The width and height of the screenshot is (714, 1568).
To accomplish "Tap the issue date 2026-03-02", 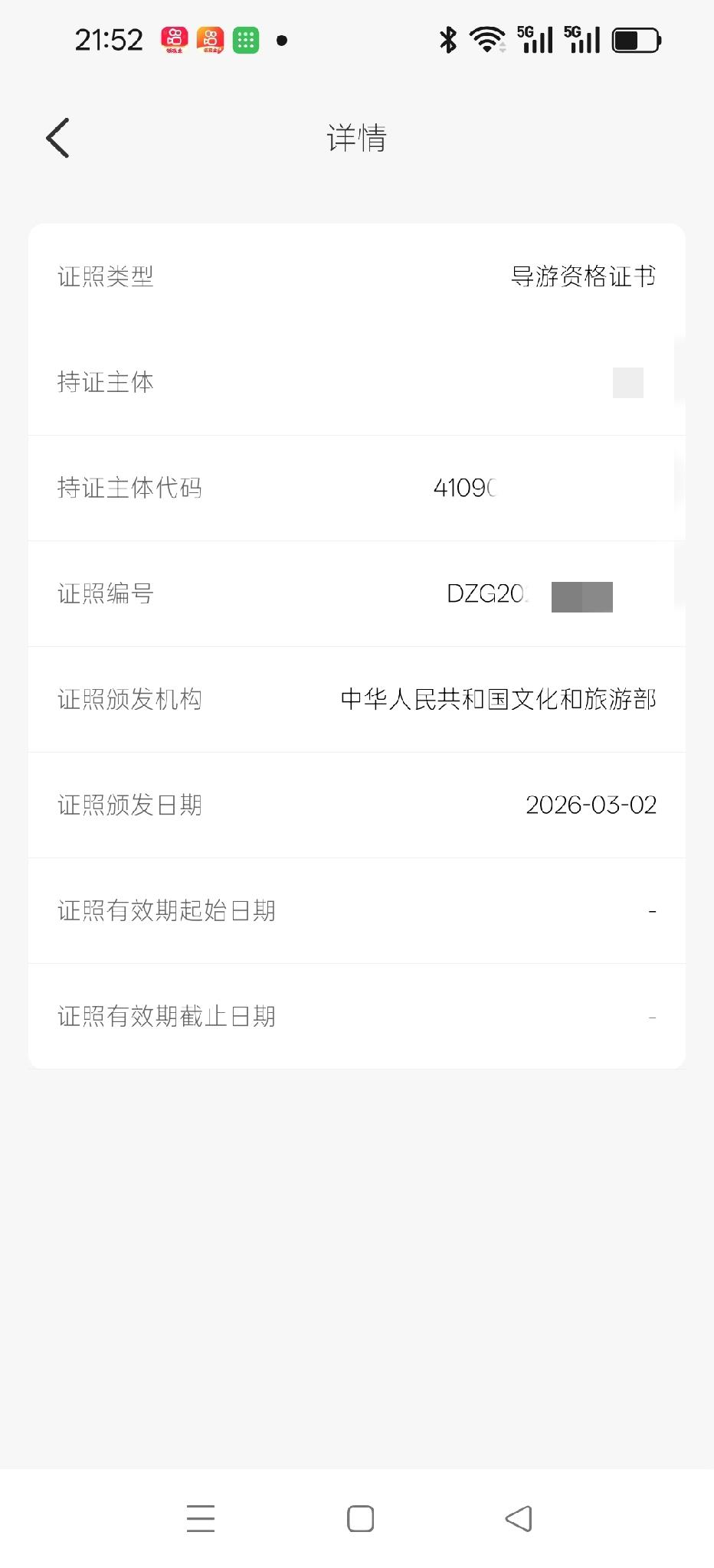I will click(x=592, y=805).
